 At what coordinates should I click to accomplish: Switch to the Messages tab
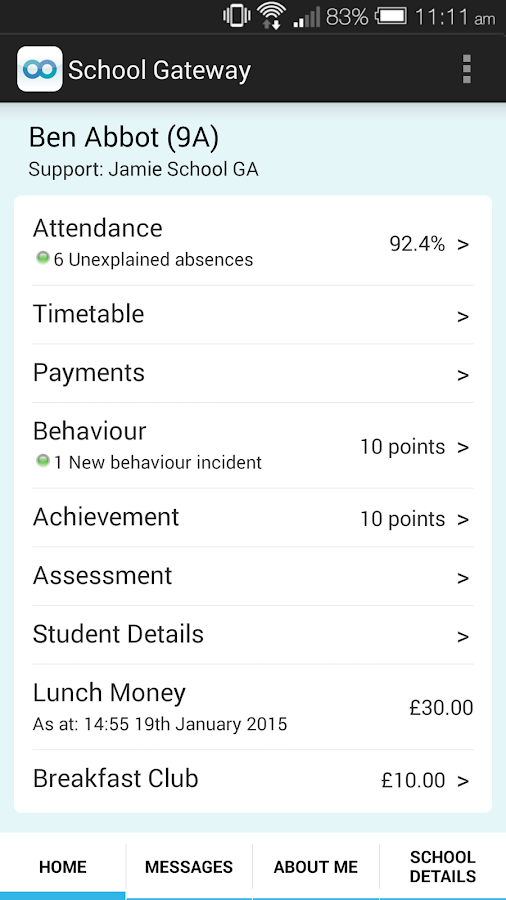click(189, 867)
